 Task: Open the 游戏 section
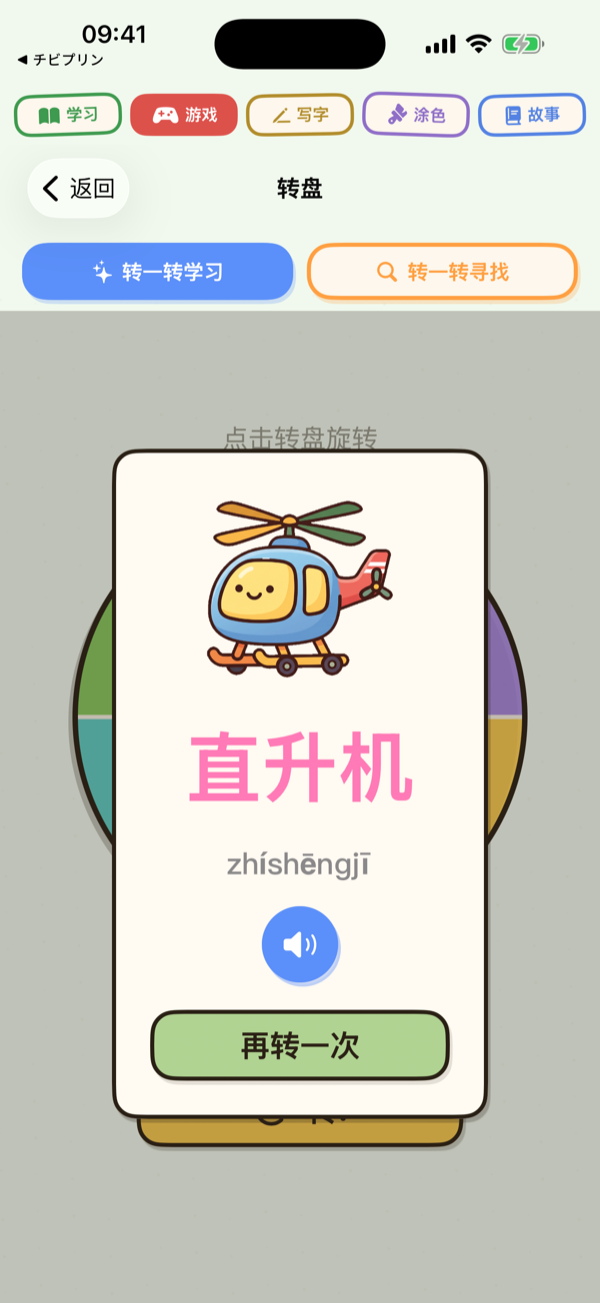(184, 115)
